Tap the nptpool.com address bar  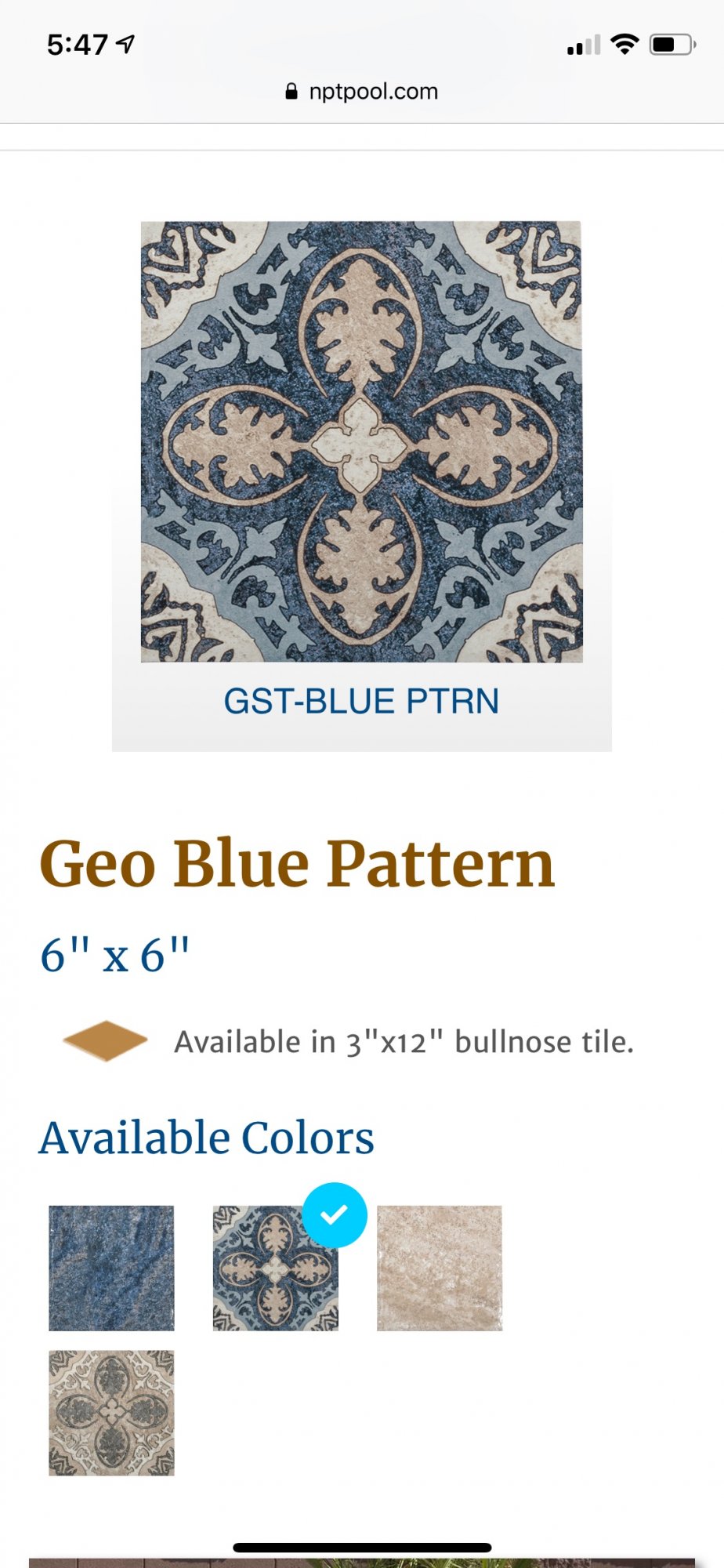pyautogui.click(x=362, y=92)
